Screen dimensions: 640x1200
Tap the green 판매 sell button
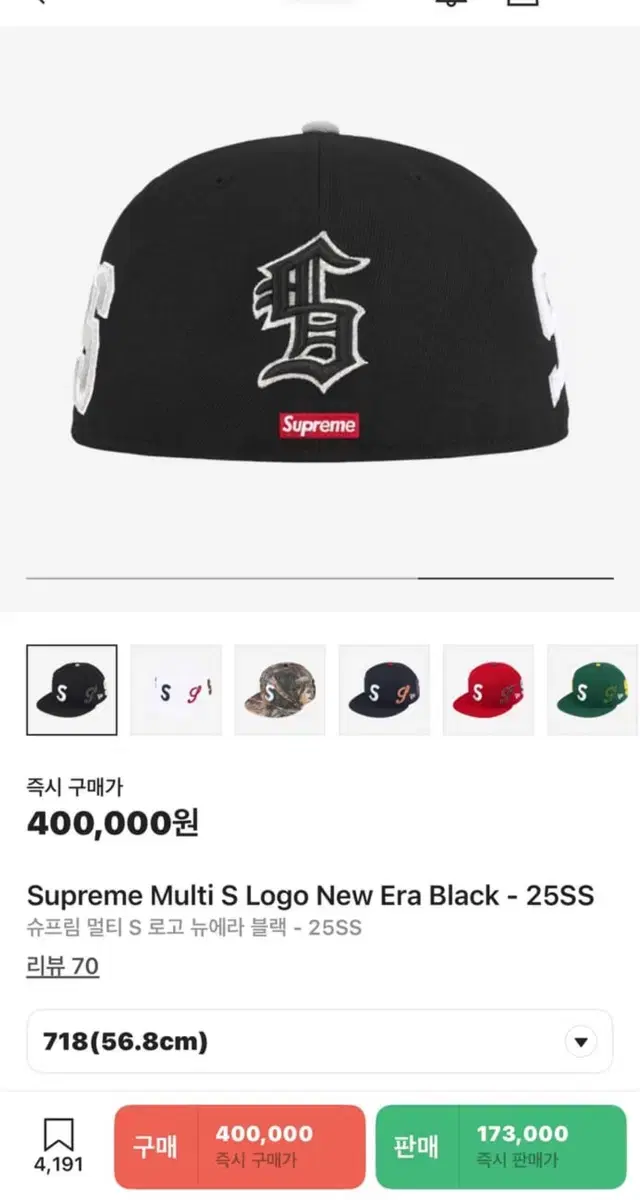(501, 1147)
